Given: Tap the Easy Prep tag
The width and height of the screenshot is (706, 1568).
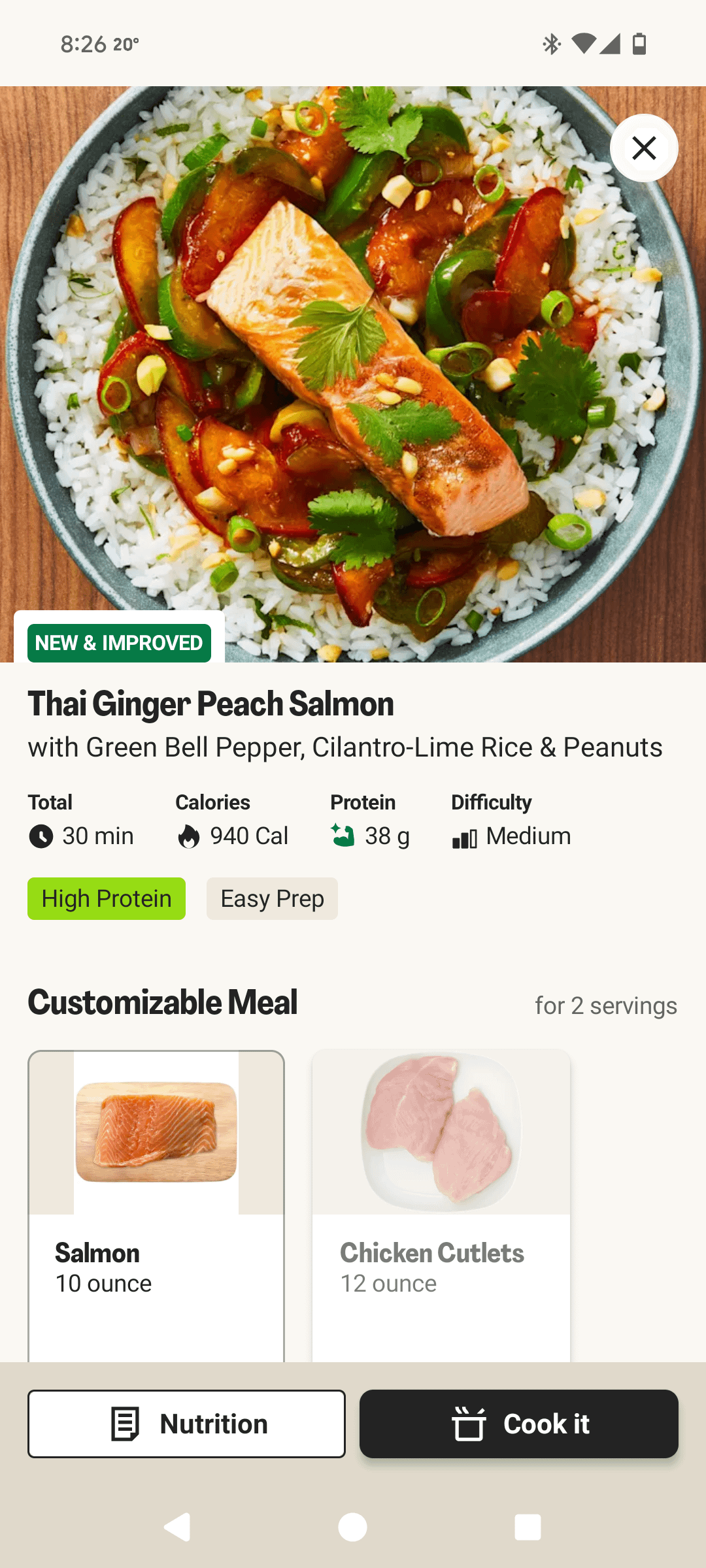Looking at the screenshot, I should click(x=272, y=898).
